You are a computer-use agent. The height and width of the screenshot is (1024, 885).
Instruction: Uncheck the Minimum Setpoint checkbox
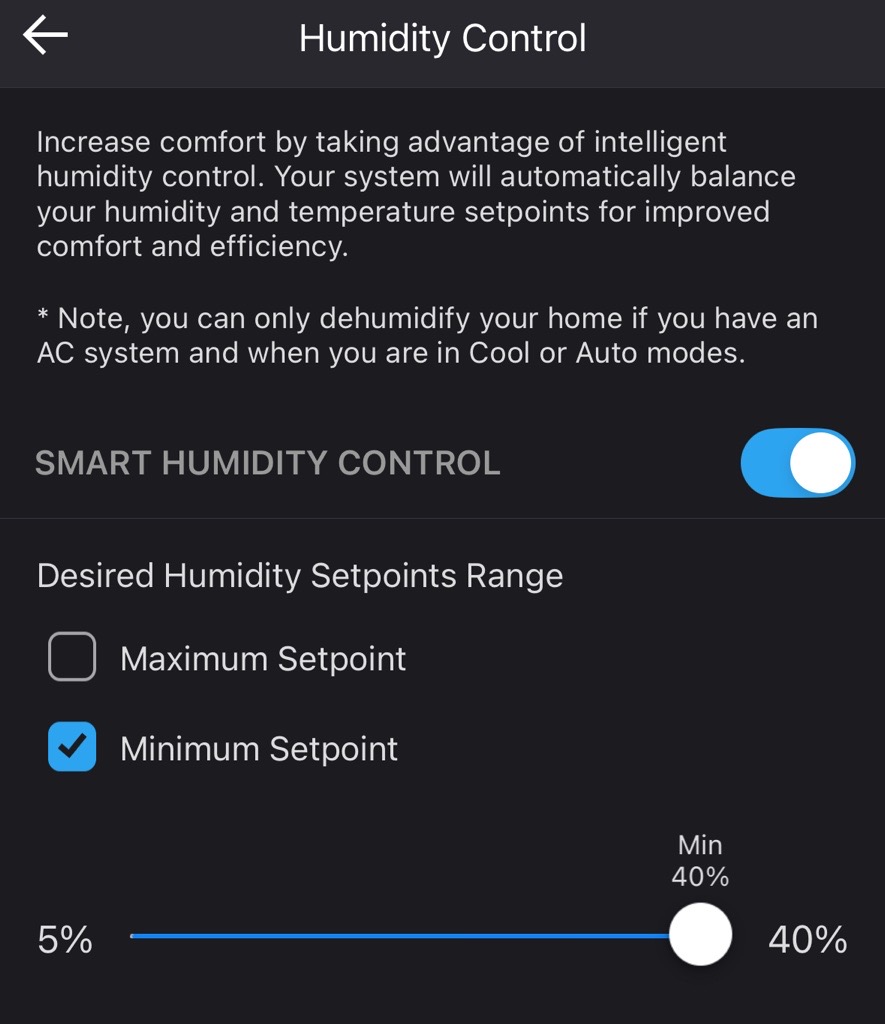click(72, 747)
